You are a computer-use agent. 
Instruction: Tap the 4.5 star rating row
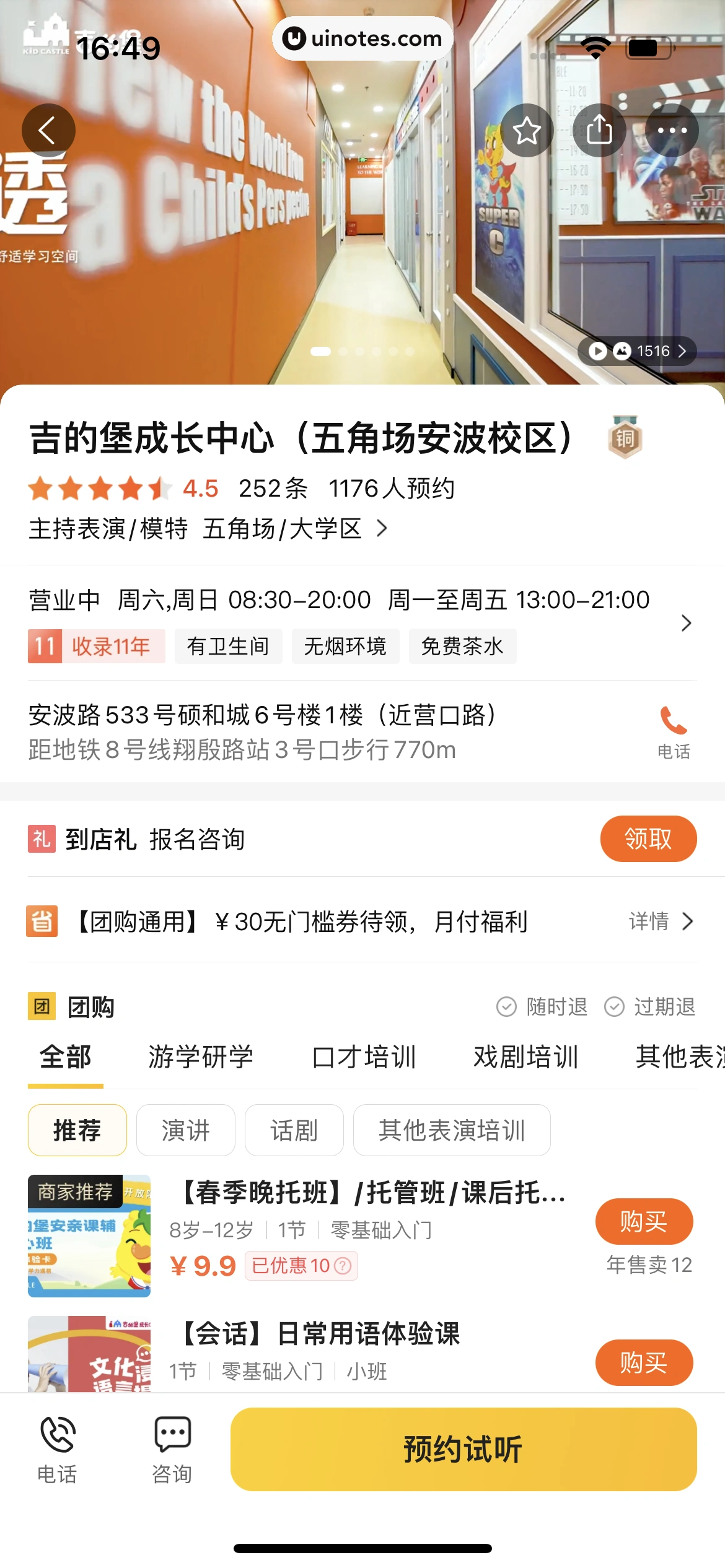pos(198,489)
